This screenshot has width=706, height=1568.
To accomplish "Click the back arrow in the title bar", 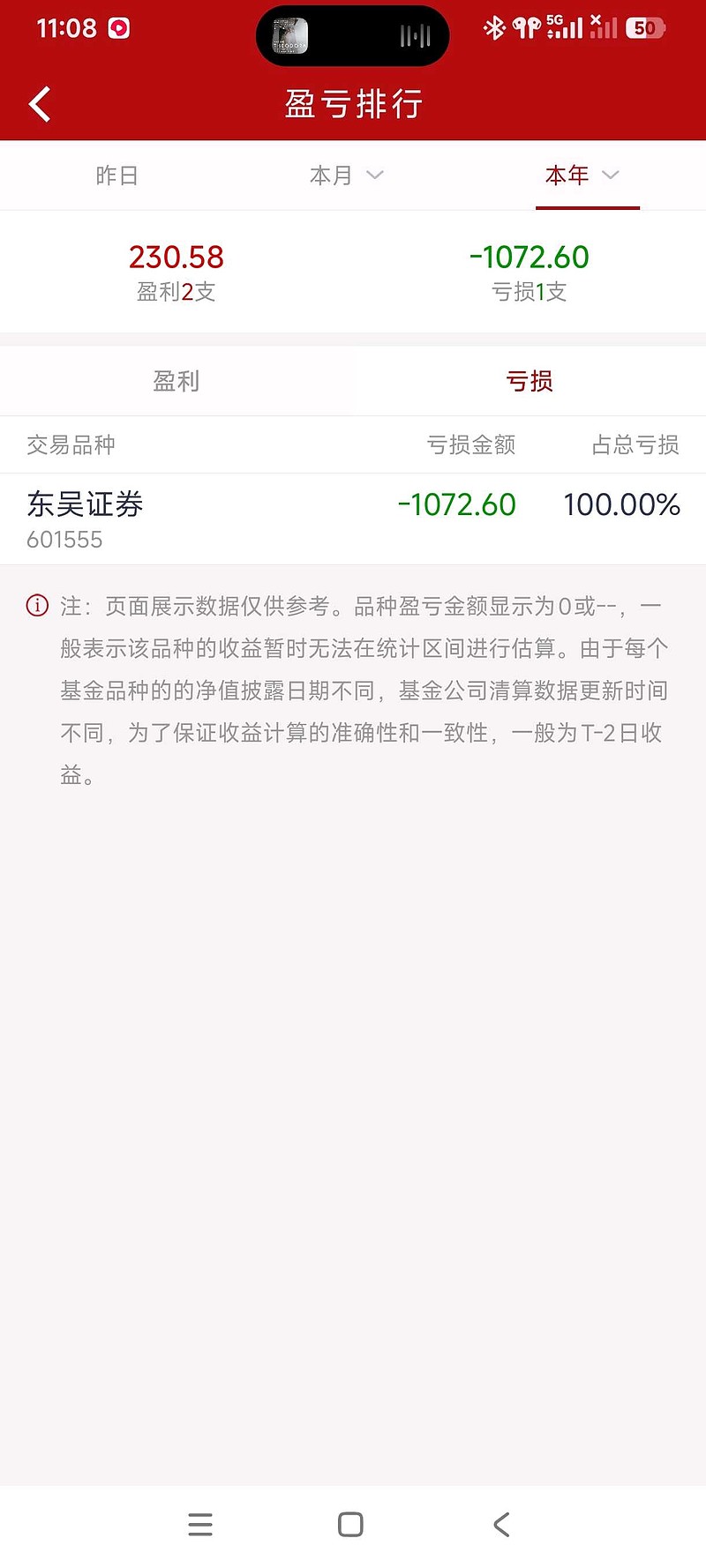I will tap(39, 103).
